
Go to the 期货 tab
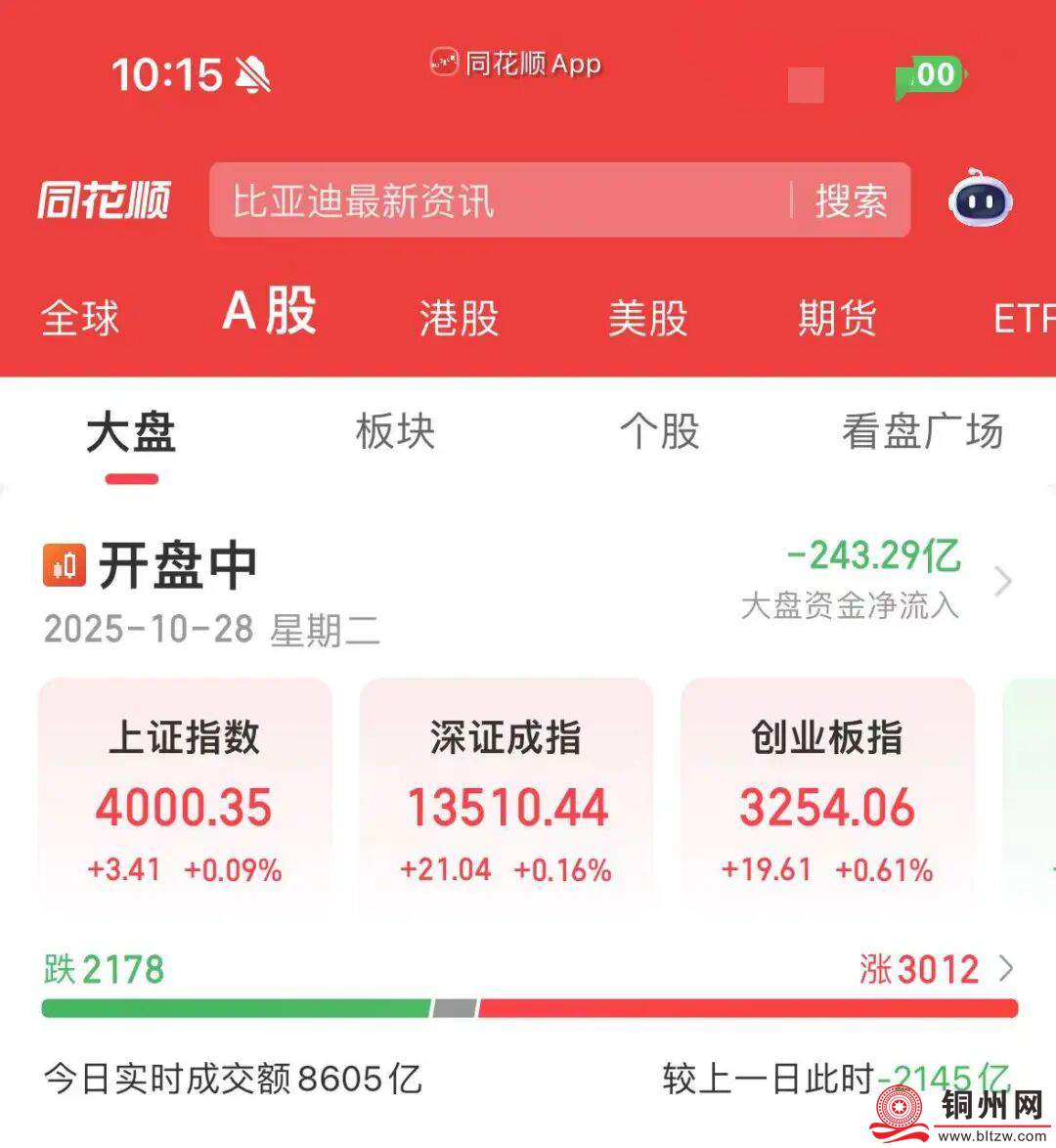point(837,319)
